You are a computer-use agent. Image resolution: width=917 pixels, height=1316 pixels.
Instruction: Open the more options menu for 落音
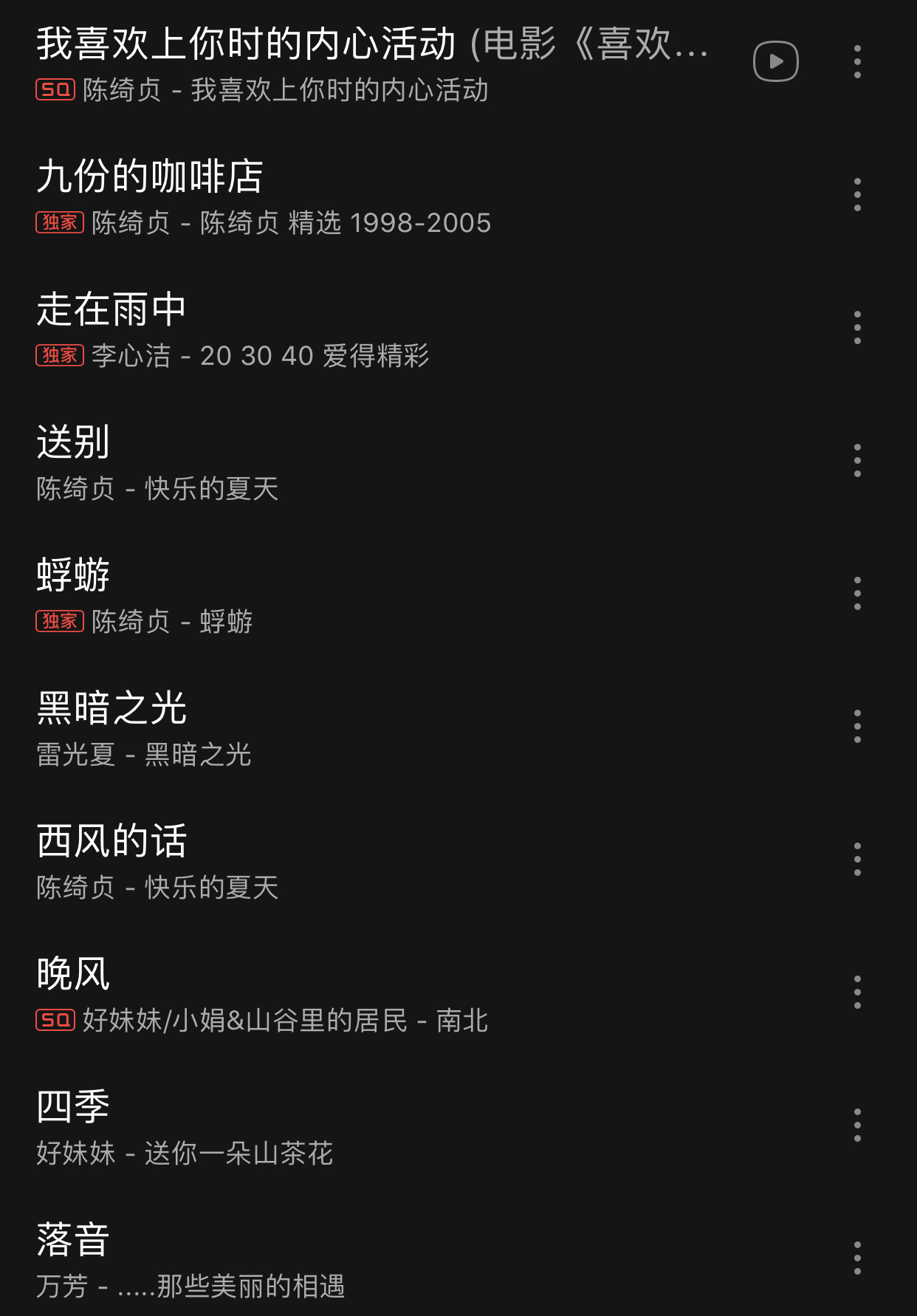[x=856, y=1259]
